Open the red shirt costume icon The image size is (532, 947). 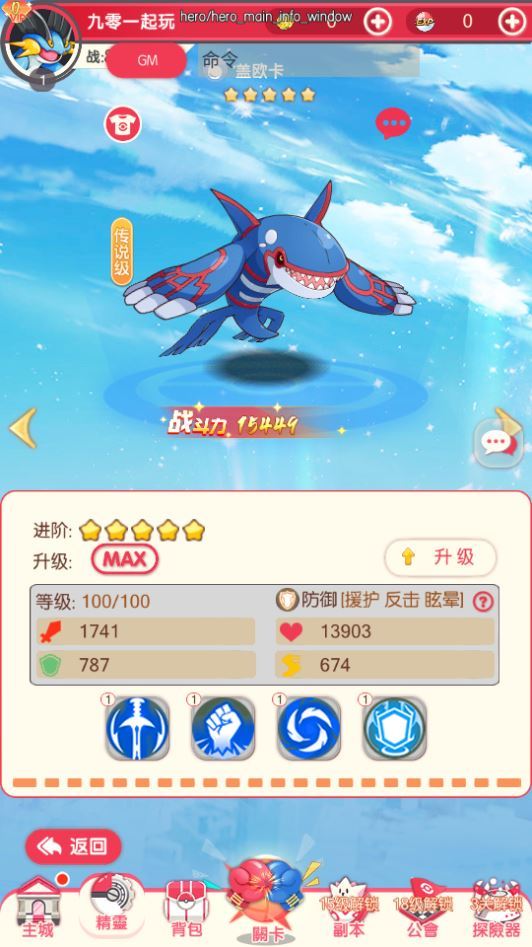tap(123, 124)
